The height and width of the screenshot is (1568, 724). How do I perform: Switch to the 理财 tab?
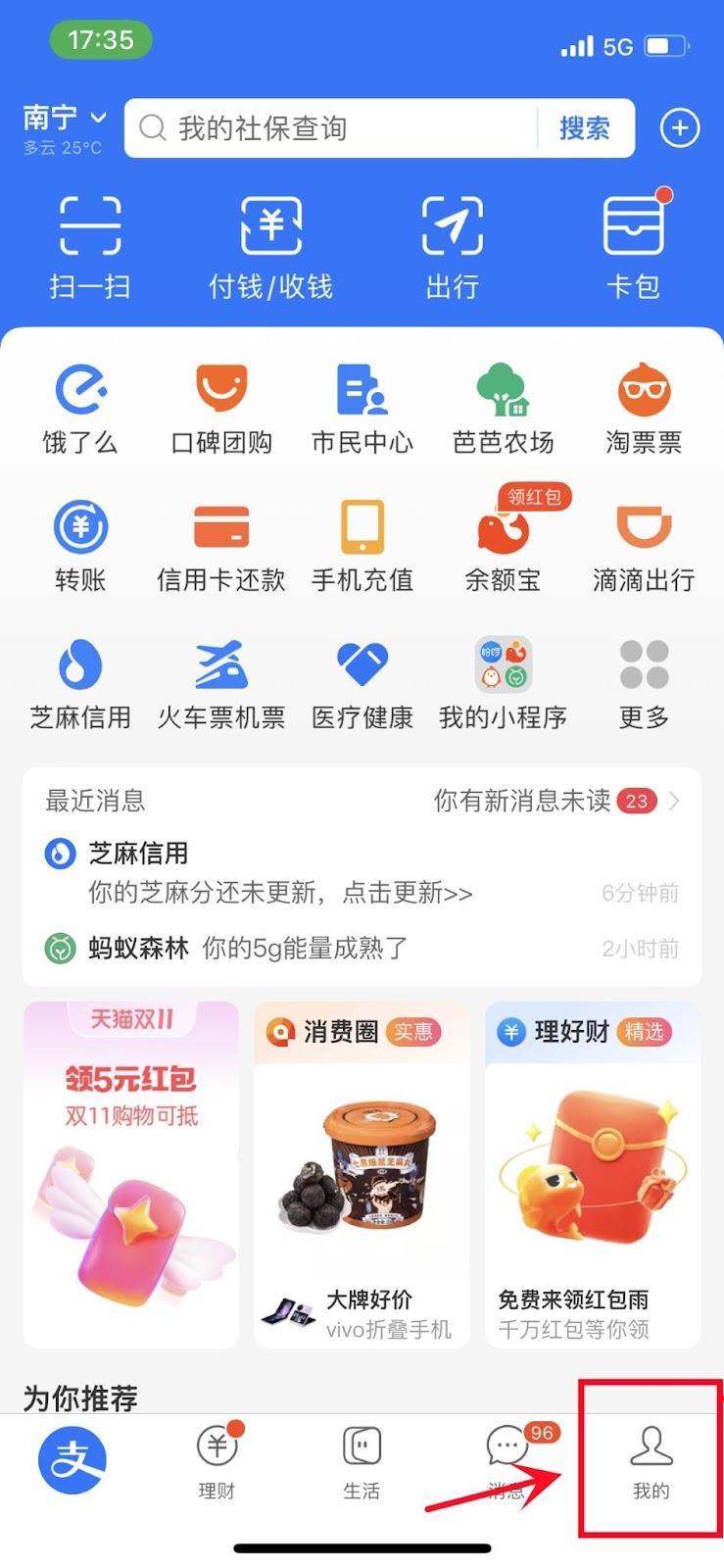[217, 1460]
